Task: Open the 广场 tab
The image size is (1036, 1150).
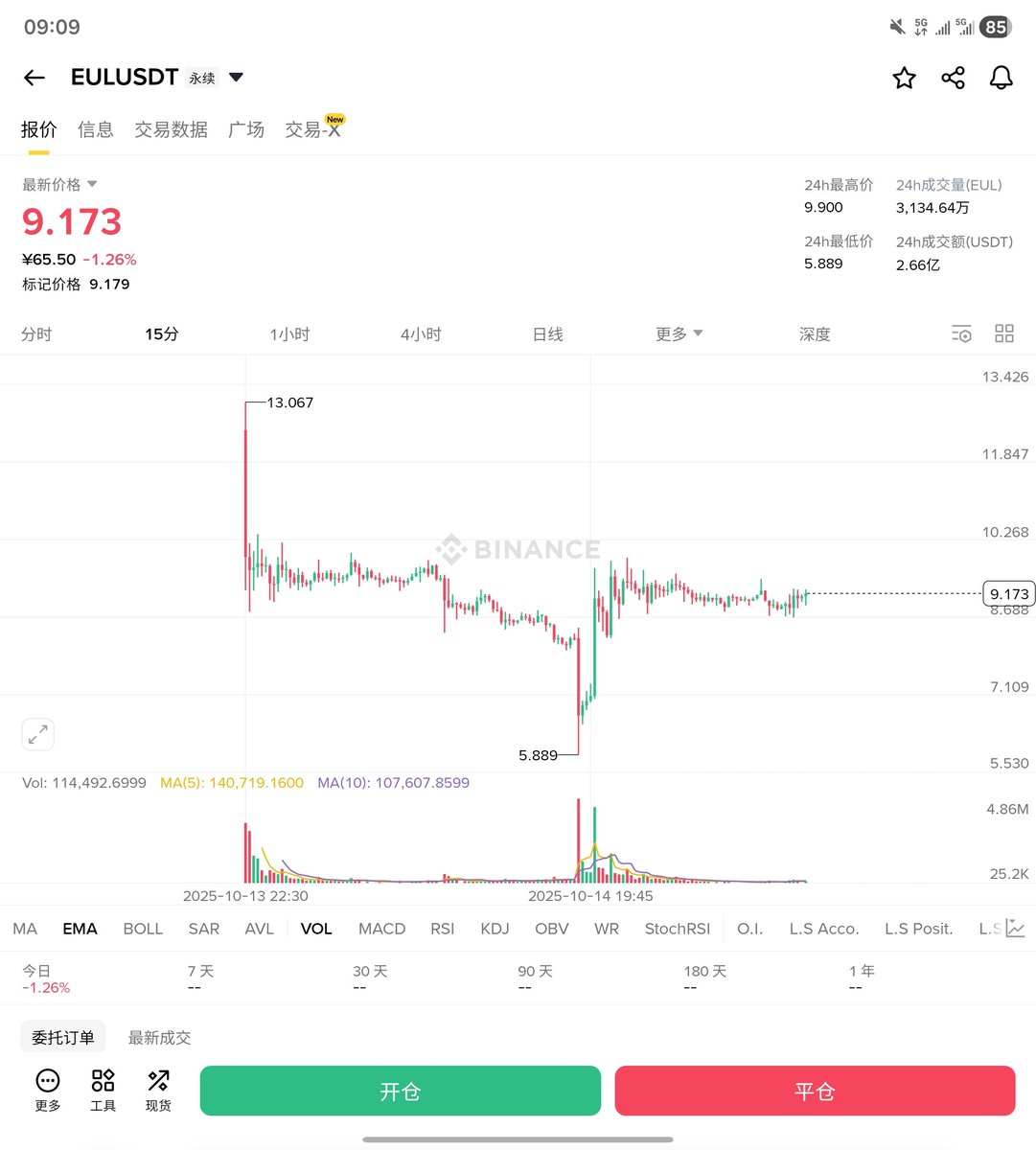Action: pyautogui.click(x=246, y=129)
